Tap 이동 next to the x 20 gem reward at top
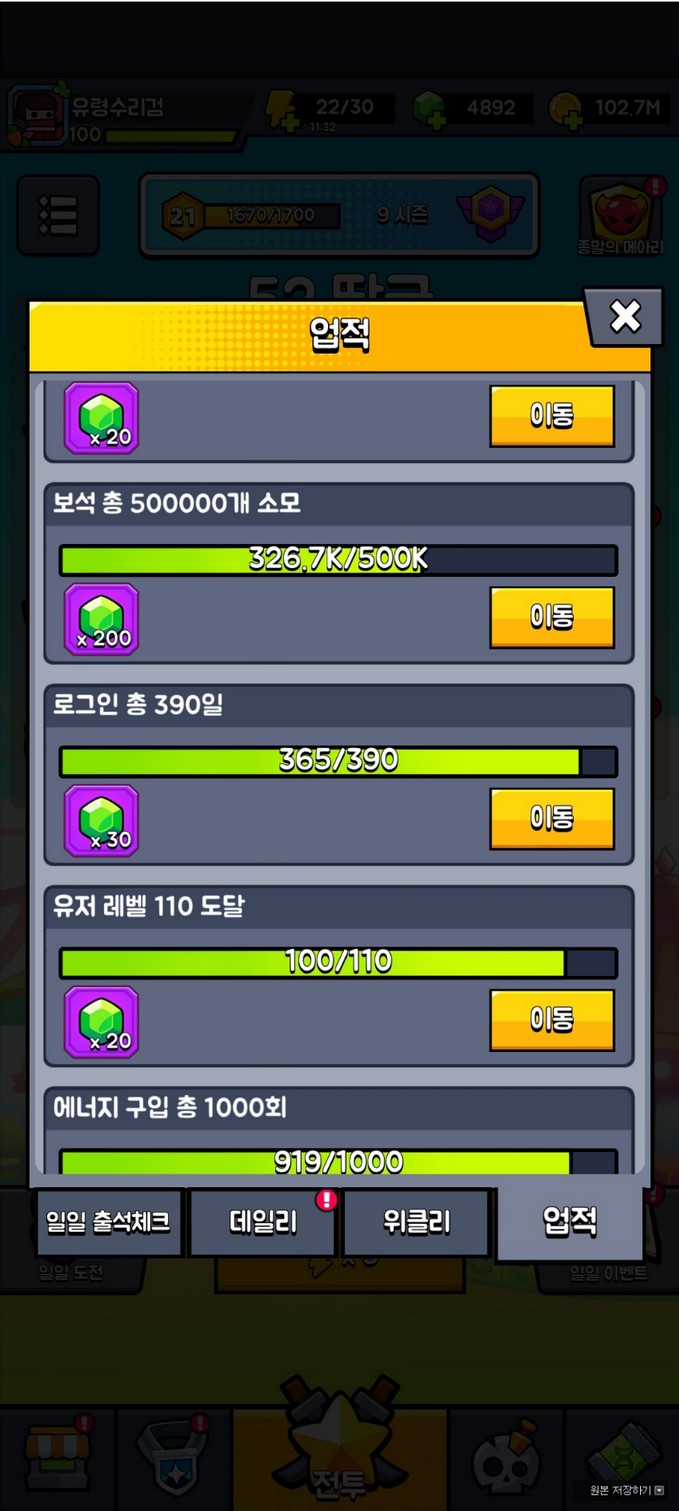679x1511 pixels. (551, 416)
